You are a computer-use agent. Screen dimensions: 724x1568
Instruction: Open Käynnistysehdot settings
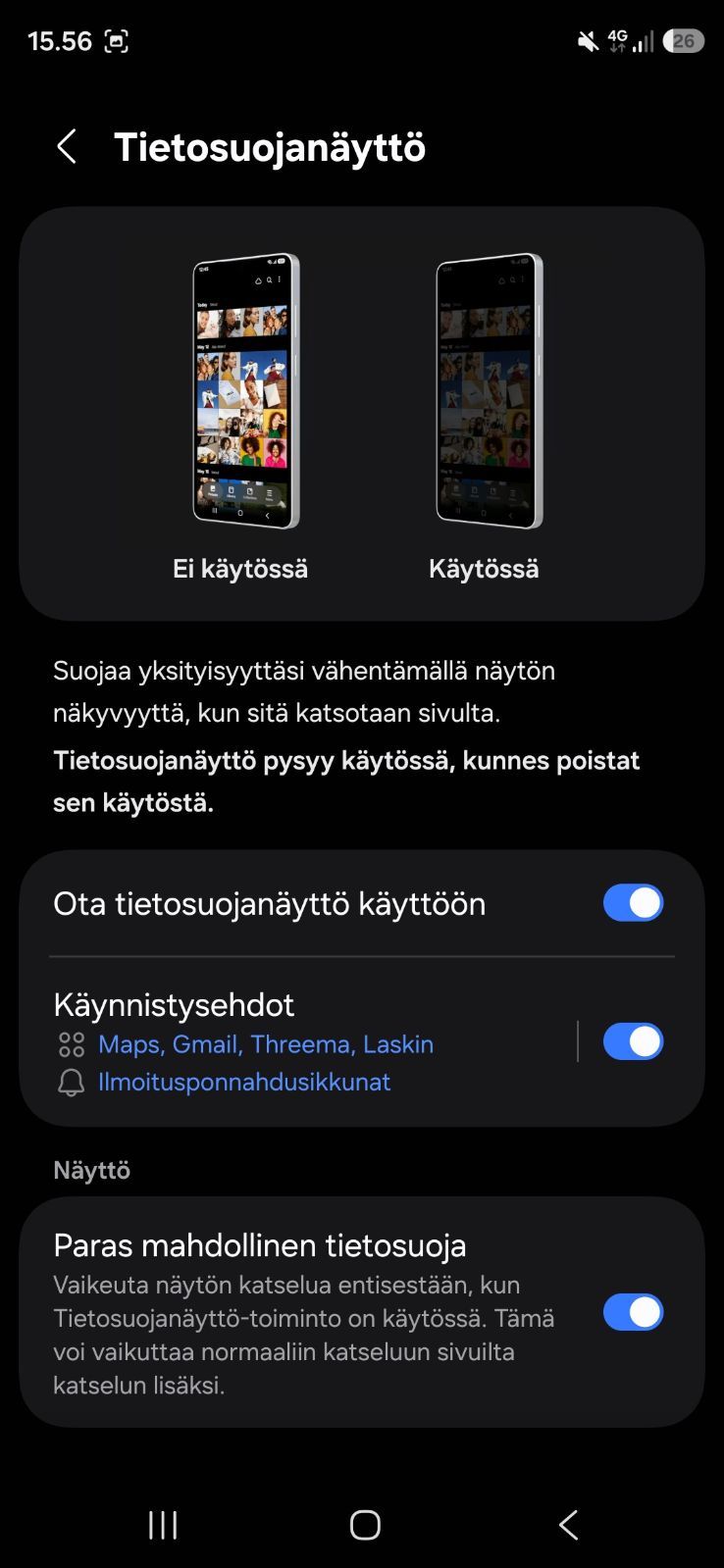[x=294, y=1041]
